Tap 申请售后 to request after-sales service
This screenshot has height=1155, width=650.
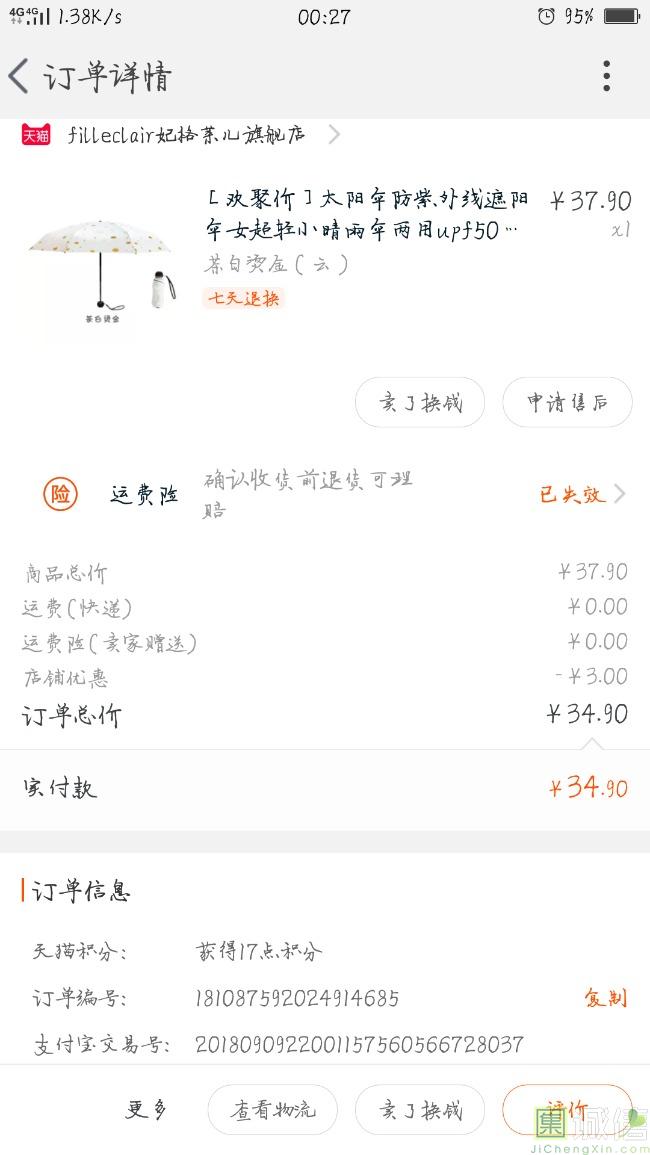pos(567,403)
